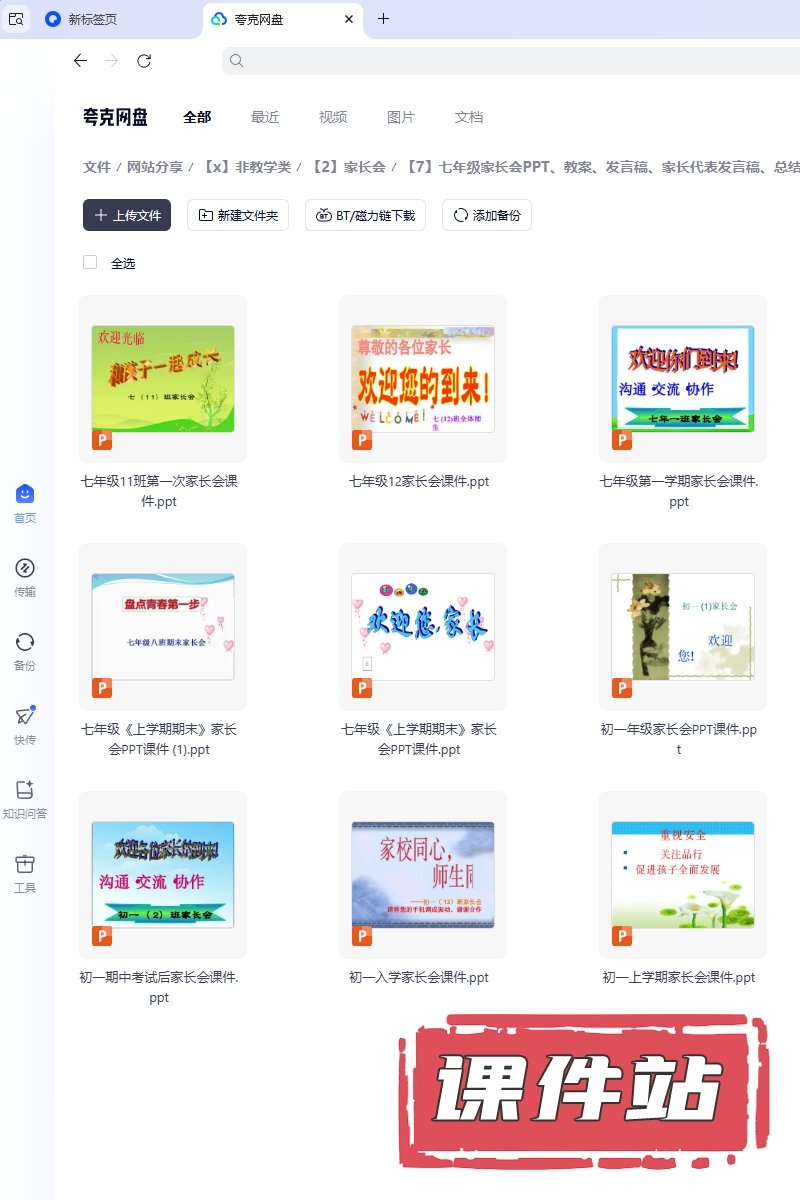Viewport: 800px width, 1200px height.
Task: Switch to the 最近 tab
Action: point(265,117)
